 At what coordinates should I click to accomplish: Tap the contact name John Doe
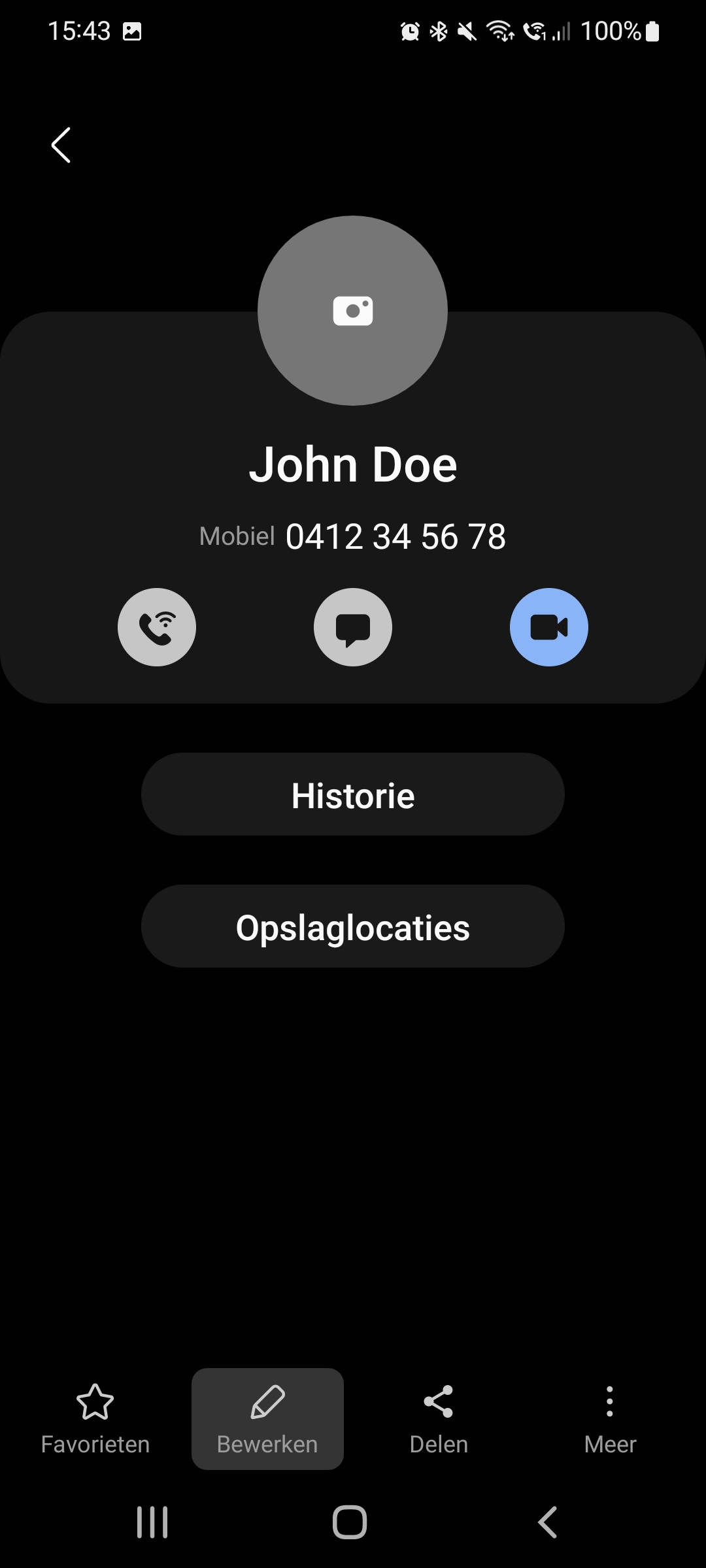pyautogui.click(x=353, y=463)
